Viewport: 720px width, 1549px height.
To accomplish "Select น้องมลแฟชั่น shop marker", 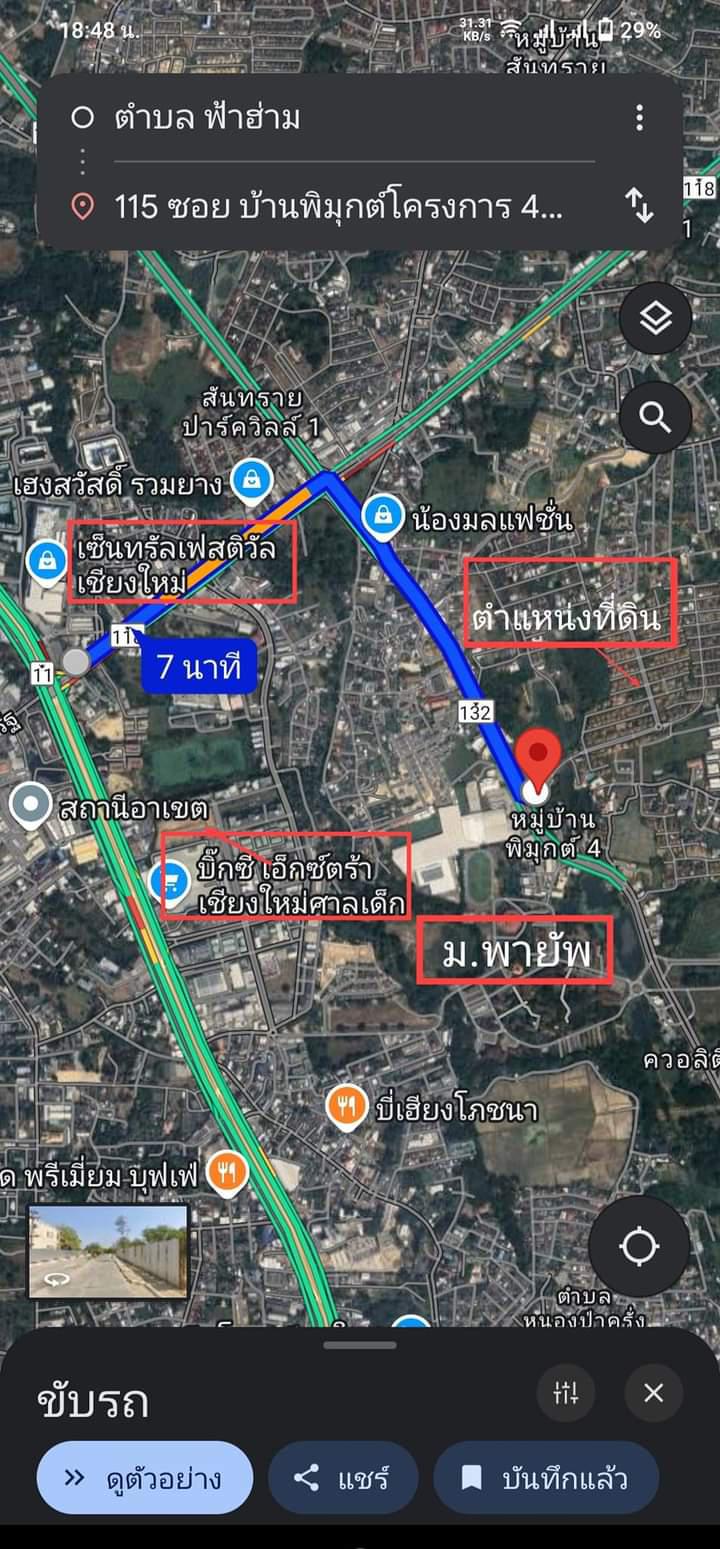I will pyautogui.click(x=382, y=517).
